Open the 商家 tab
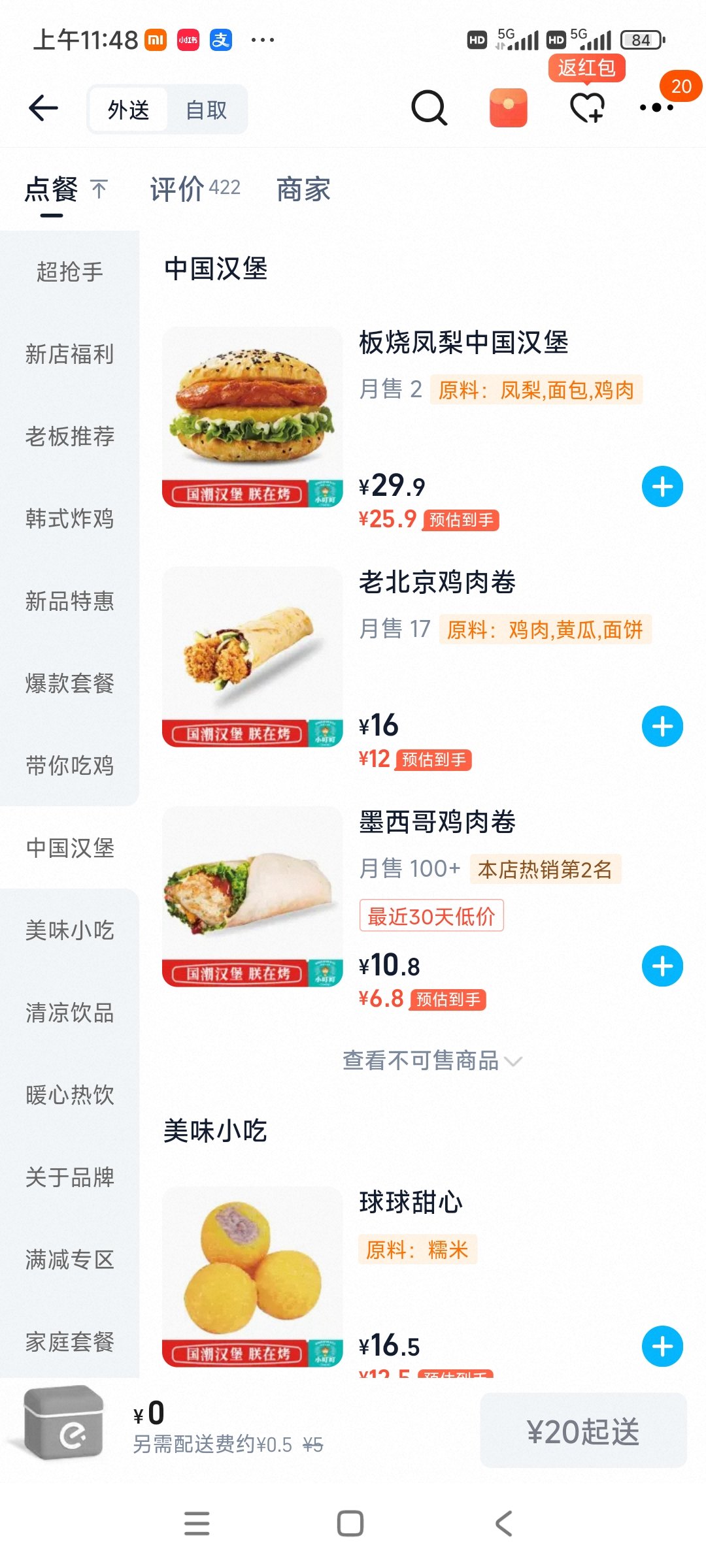This screenshot has width=706, height=1568. pyautogui.click(x=302, y=189)
